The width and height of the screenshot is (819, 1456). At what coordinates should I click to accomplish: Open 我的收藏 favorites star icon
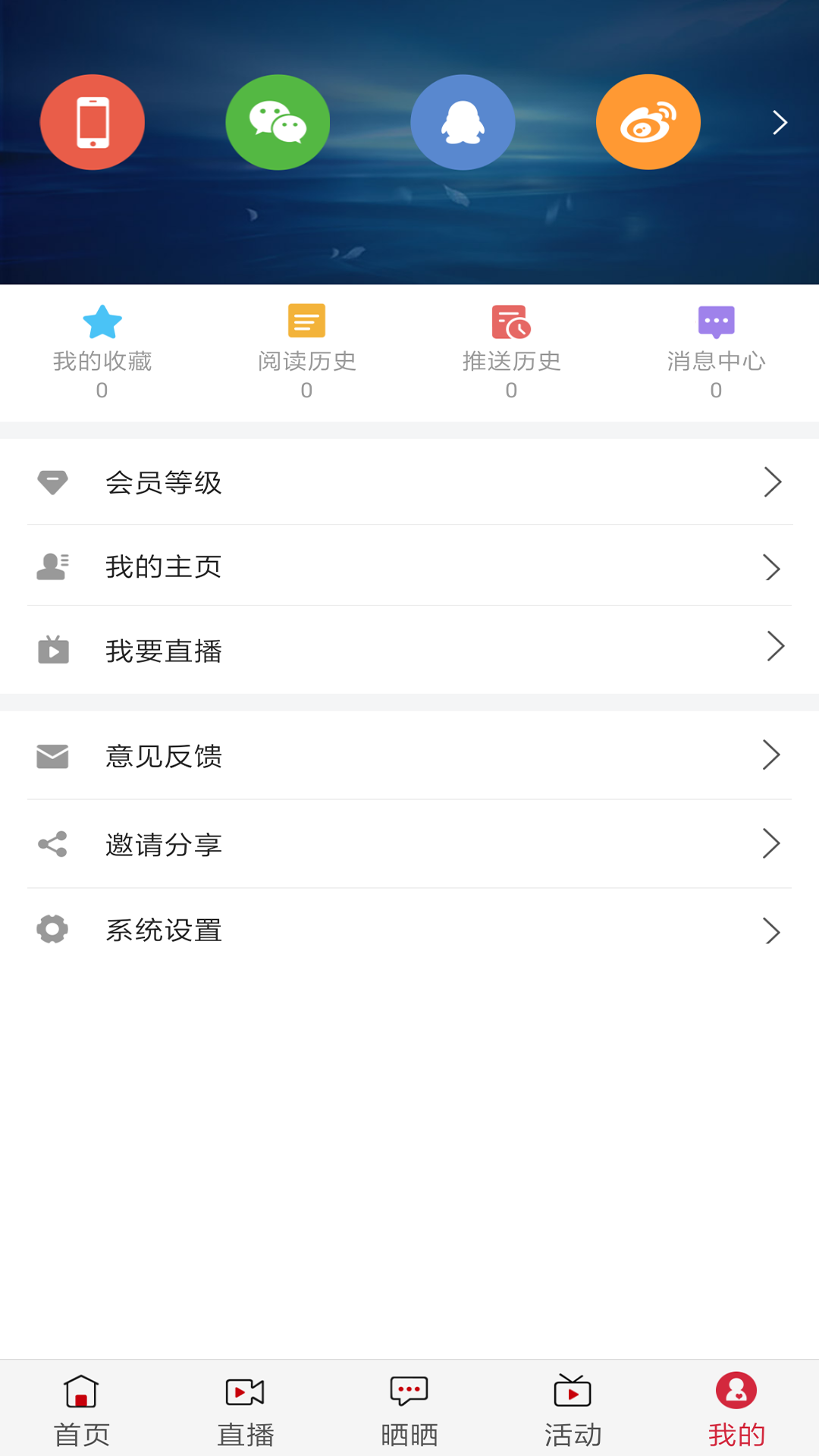[102, 322]
